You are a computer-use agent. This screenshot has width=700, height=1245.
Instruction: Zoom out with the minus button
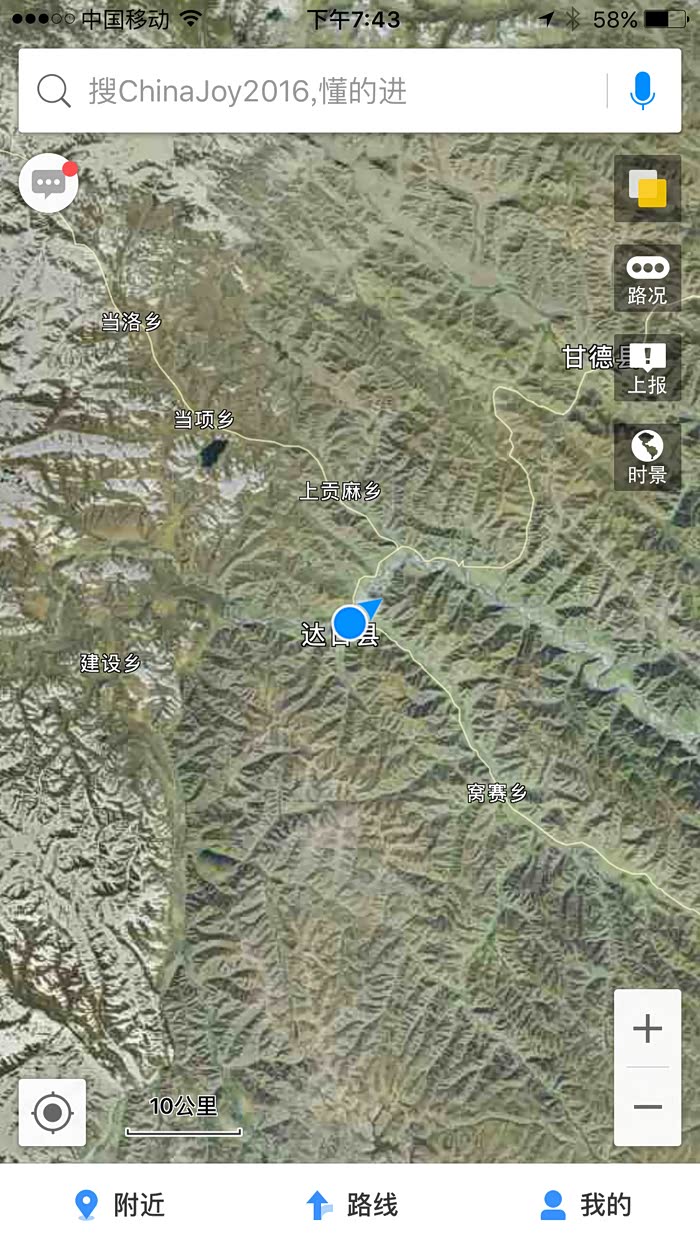point(648,1106)
